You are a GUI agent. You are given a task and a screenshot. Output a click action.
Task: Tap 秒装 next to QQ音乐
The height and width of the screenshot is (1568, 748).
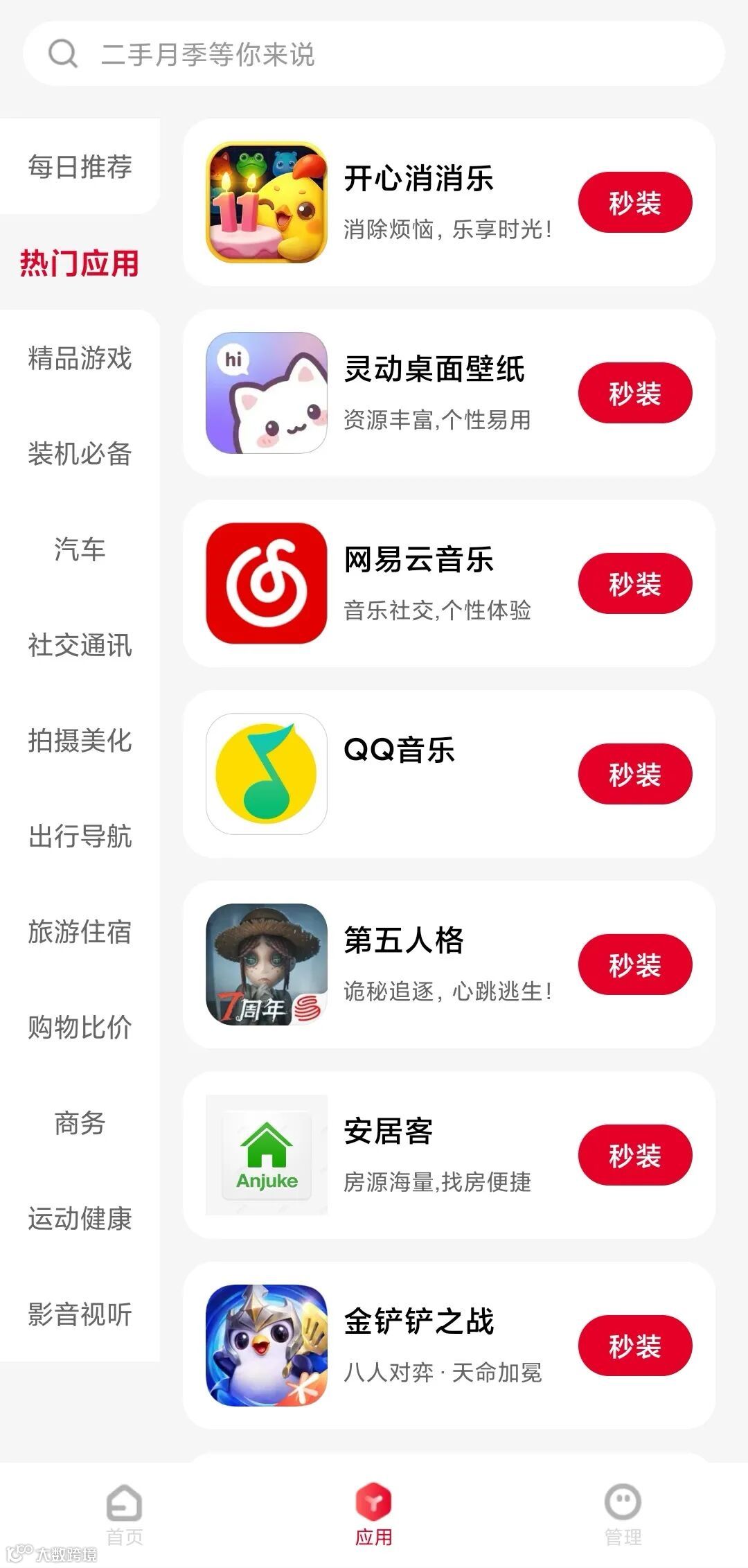634,774
